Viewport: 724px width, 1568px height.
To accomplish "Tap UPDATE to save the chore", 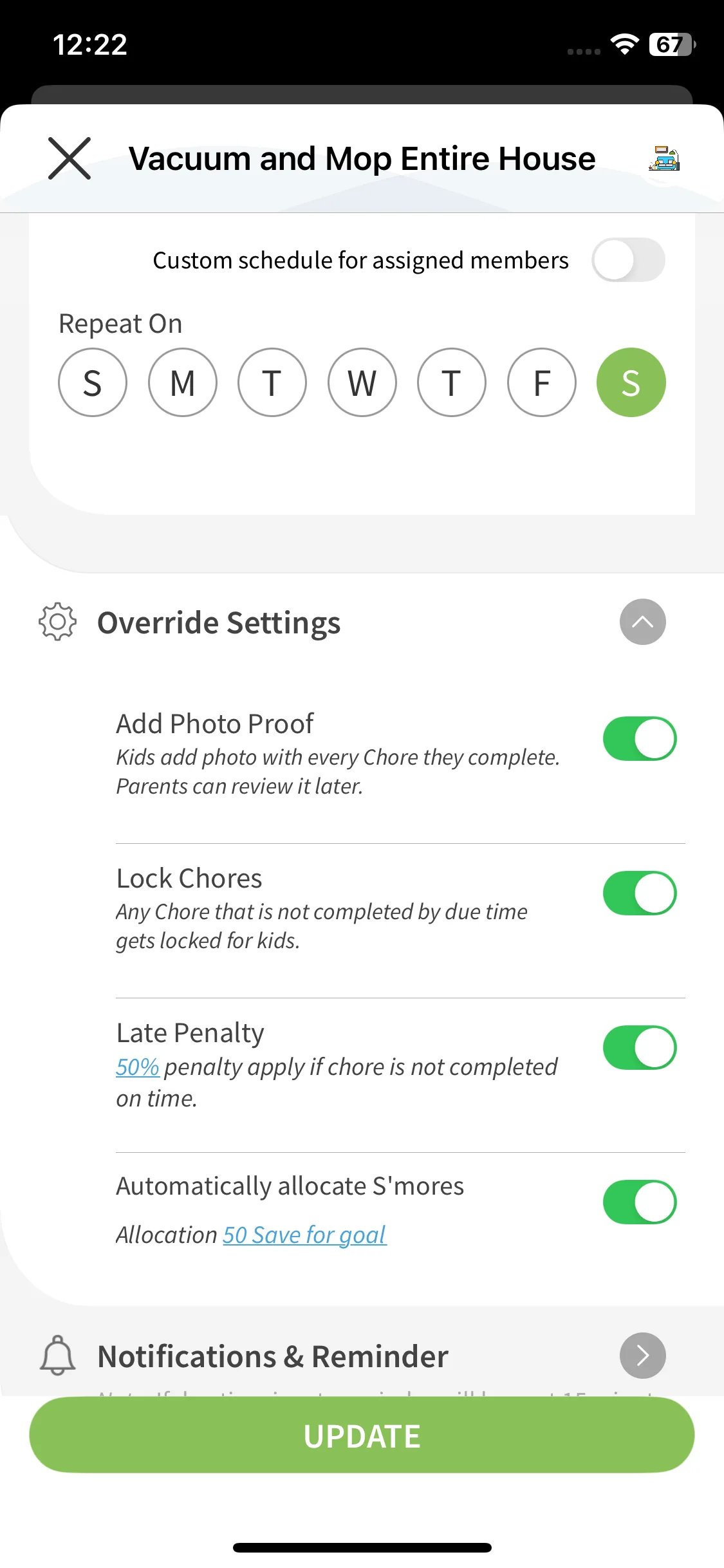I will point(362,1435).
